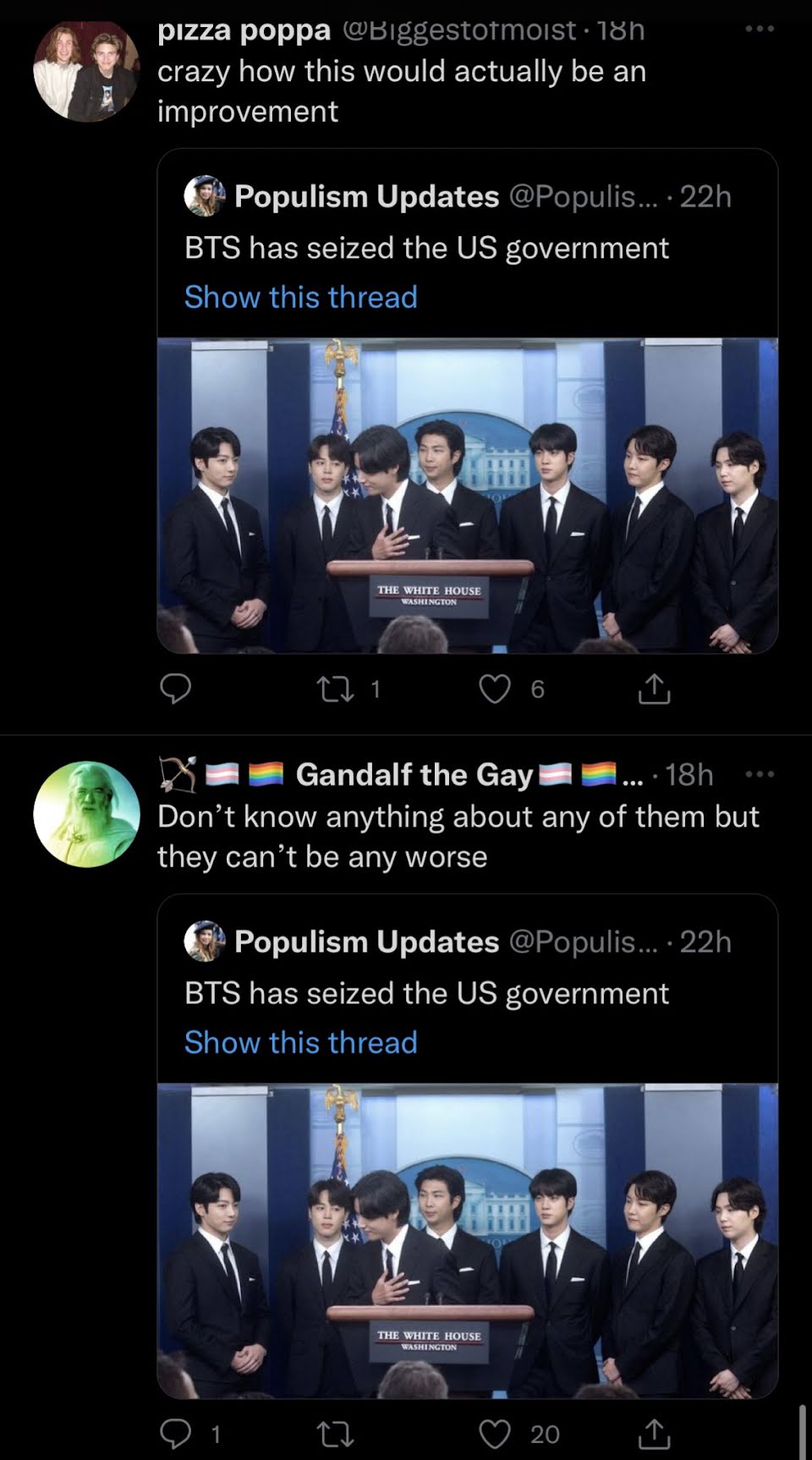
Task: Like Gandalf the Gay's tweet
Action: pyautogui.click(x=495, y=1434)
